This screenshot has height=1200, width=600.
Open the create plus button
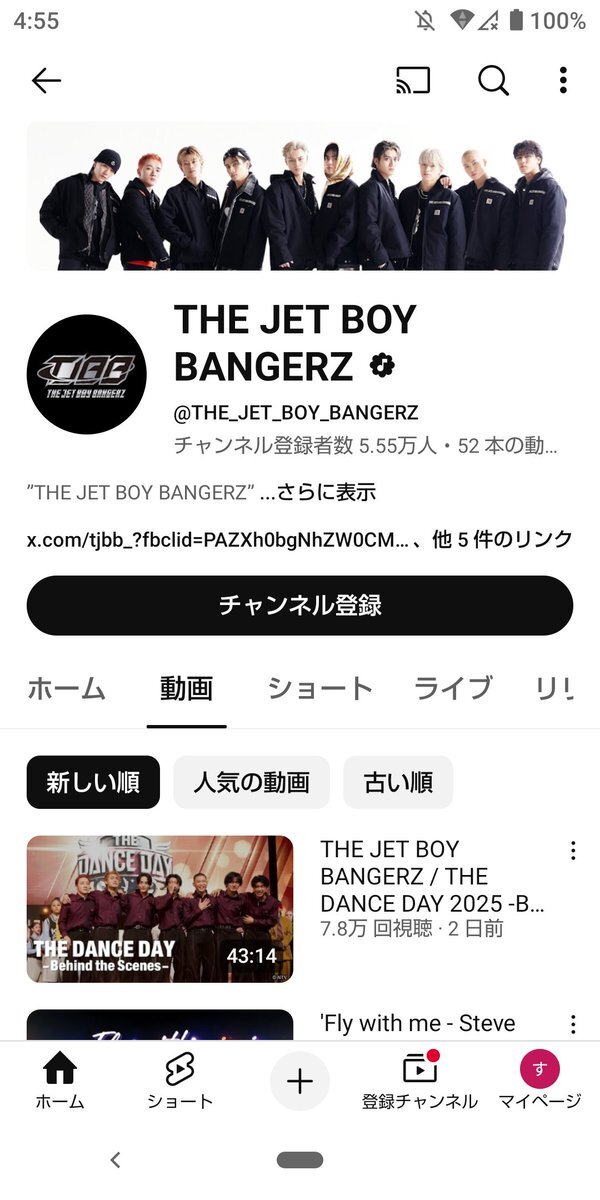[x=300, y=1081]
